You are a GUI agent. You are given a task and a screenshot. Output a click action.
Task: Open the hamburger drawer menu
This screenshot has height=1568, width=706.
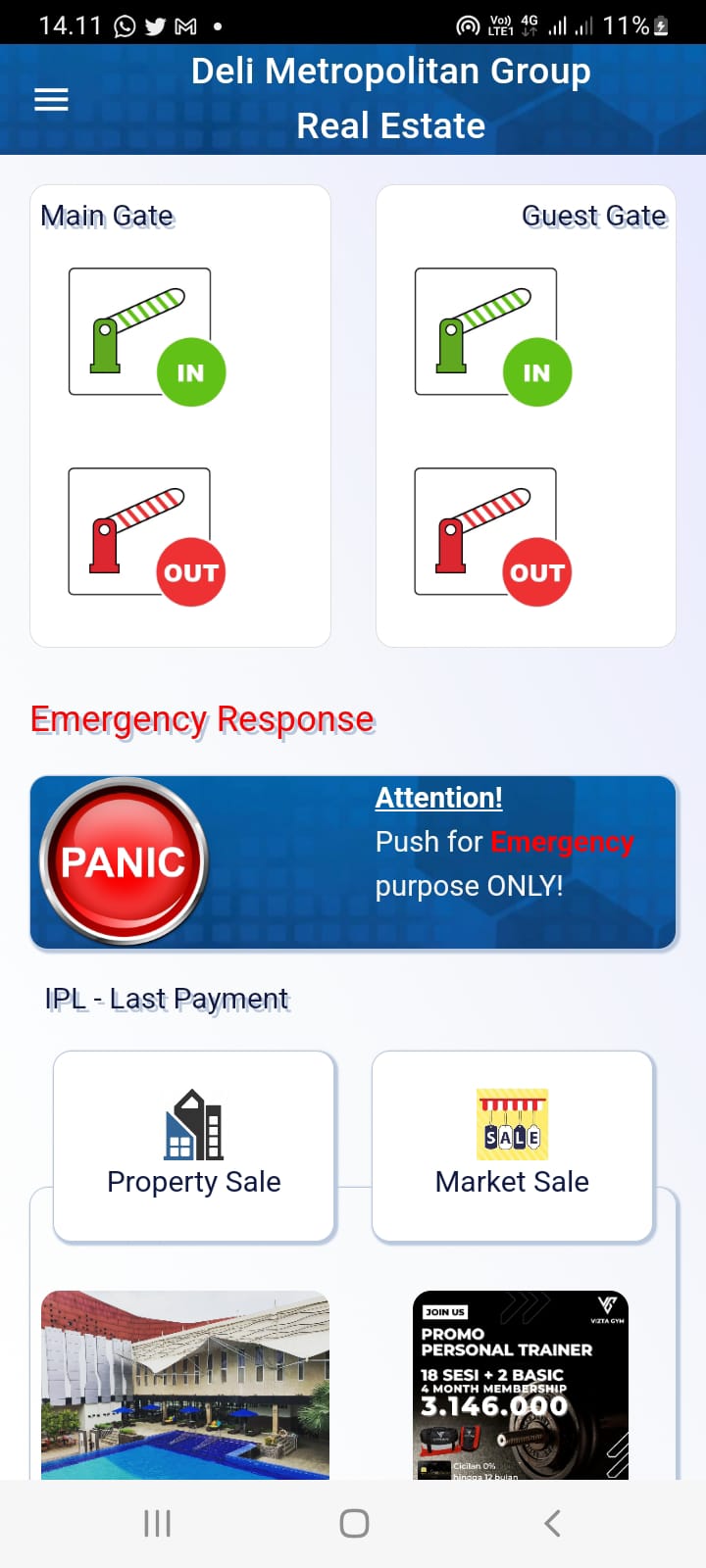(51, 99)
